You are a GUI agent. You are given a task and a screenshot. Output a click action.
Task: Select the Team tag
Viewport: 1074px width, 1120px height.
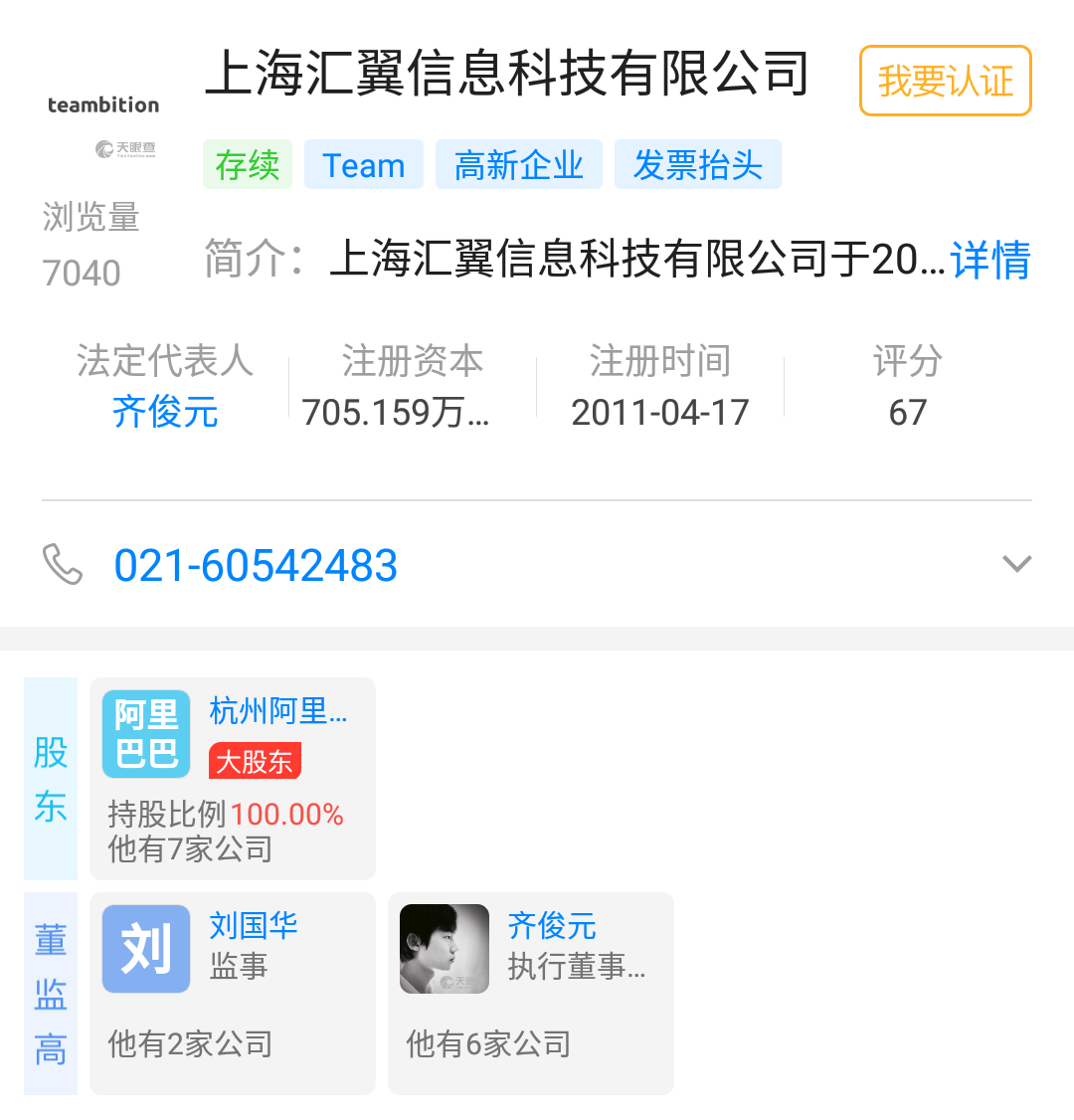[x=363, y=163]
